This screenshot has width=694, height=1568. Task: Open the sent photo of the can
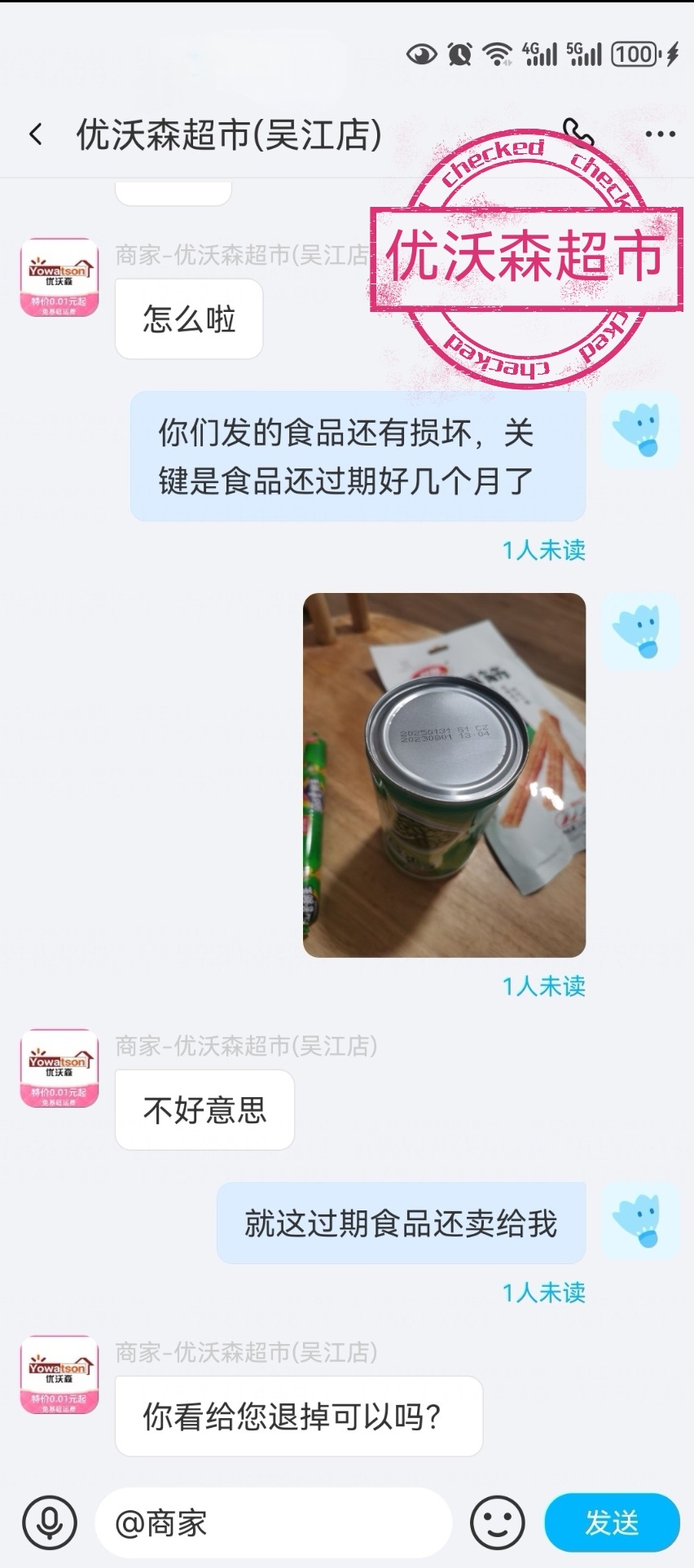[x=444, y=775]
